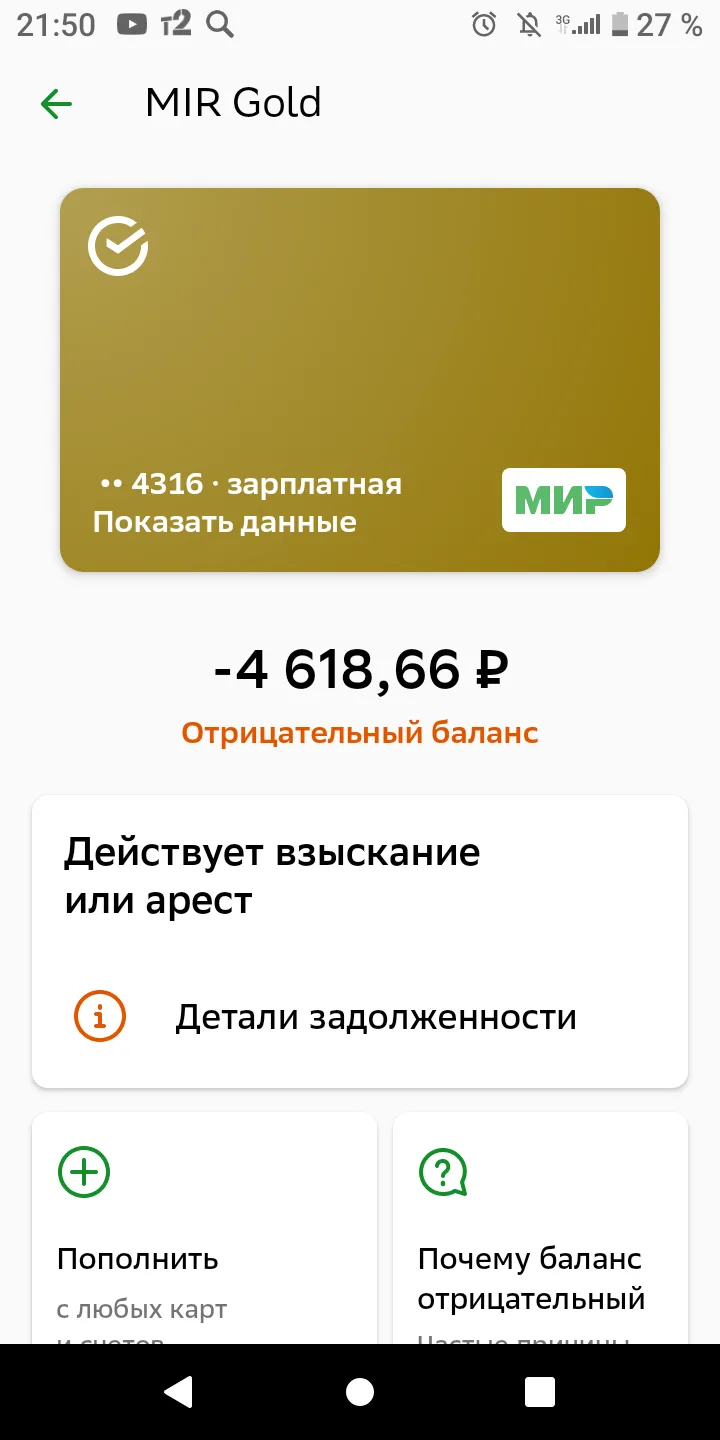Screen dimensions: 720x1440
Task: Tap Показать данные on the card
Action: pyautogui.click(x=225, y=522)
